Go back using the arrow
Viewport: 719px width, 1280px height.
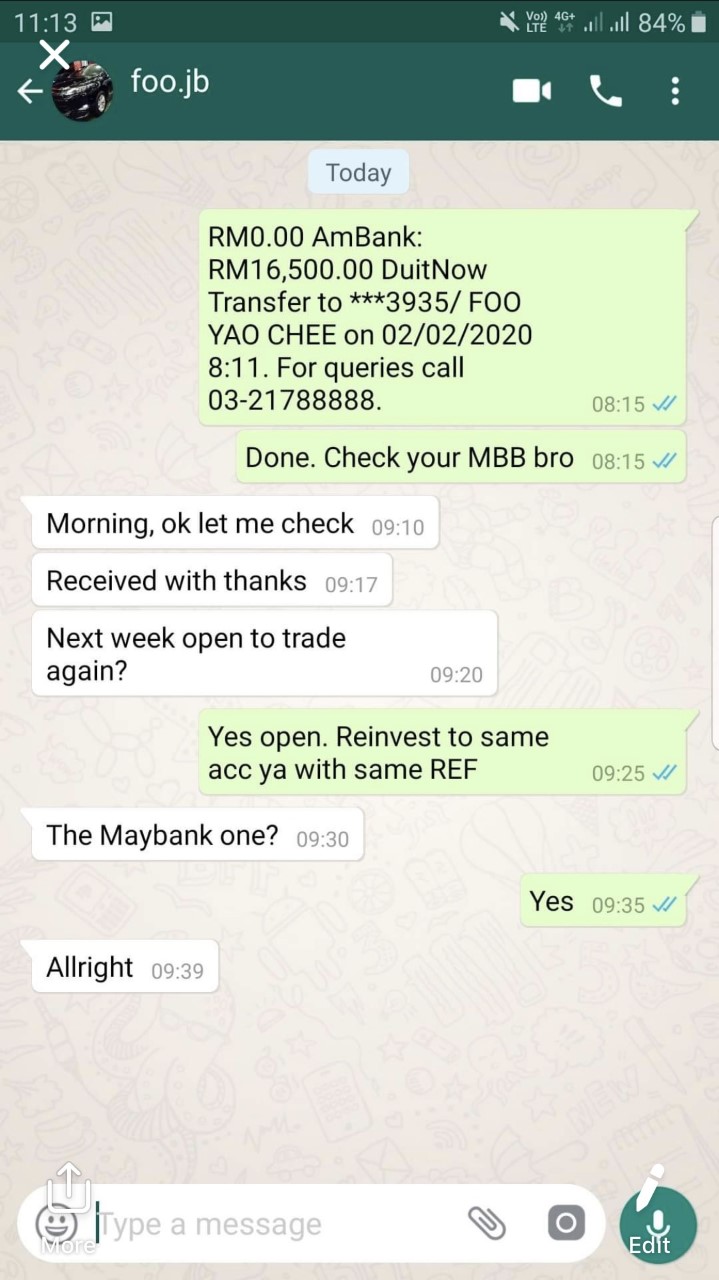(x=30, y=92)
